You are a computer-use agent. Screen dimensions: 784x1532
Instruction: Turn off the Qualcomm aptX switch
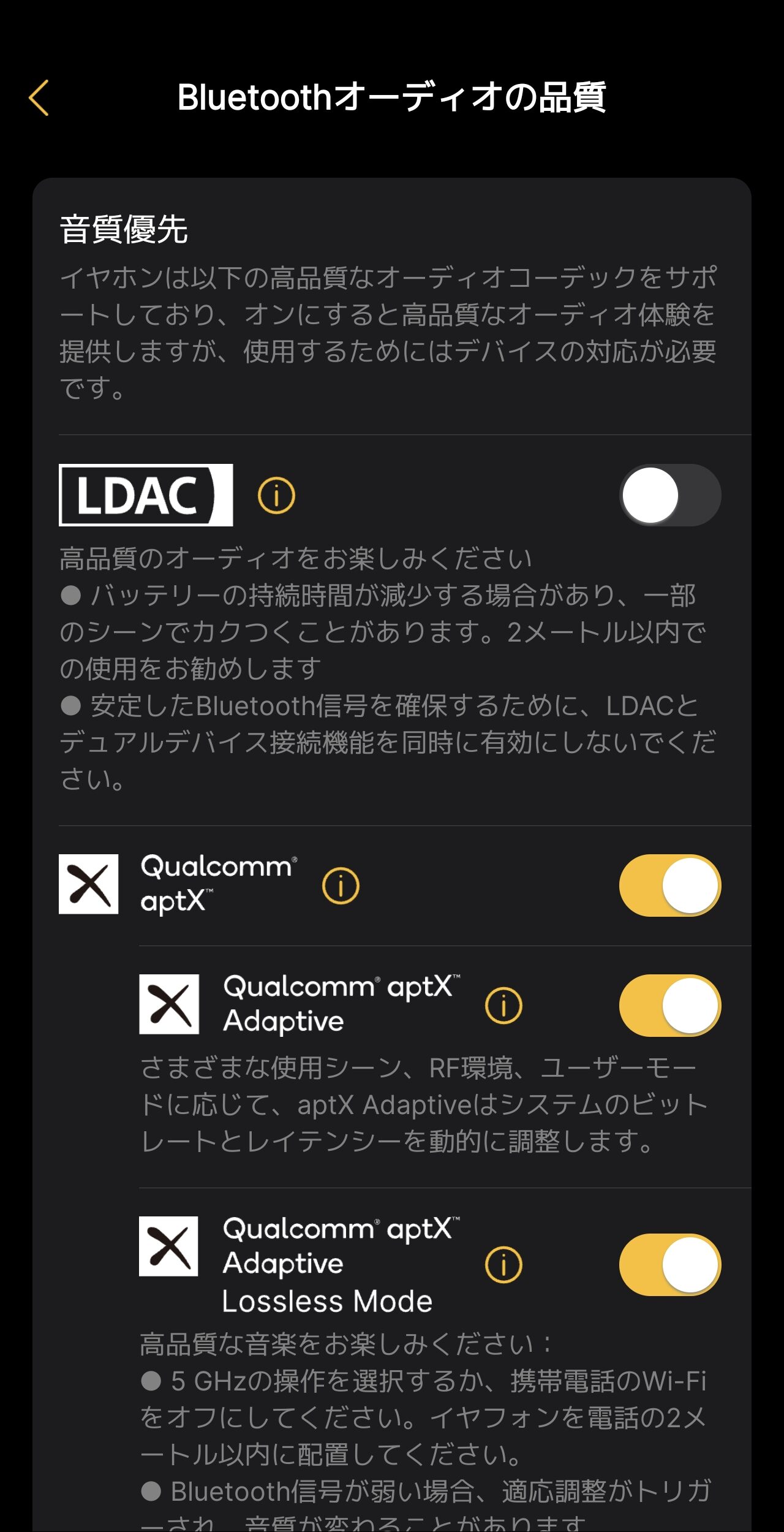670,885
